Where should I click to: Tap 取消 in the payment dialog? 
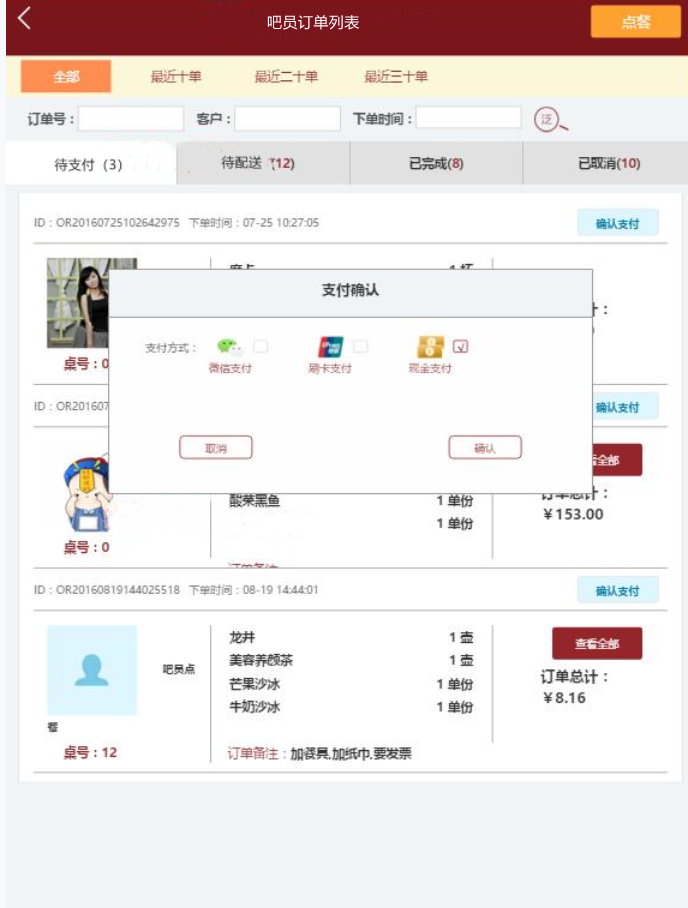click(x=216, y=448)
